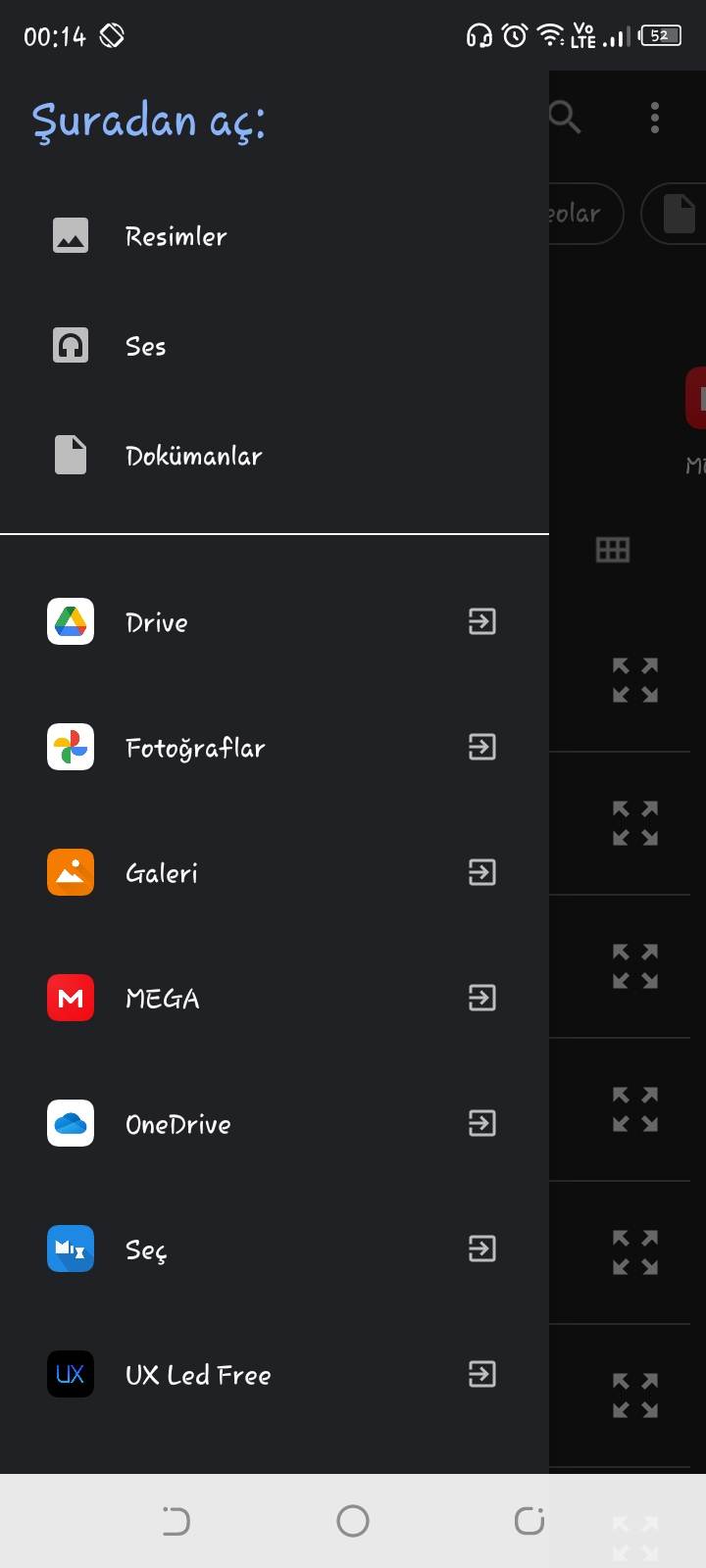706x1568 pixels.
Task: Select the MEGA app icon
Action: click(70, 998)
